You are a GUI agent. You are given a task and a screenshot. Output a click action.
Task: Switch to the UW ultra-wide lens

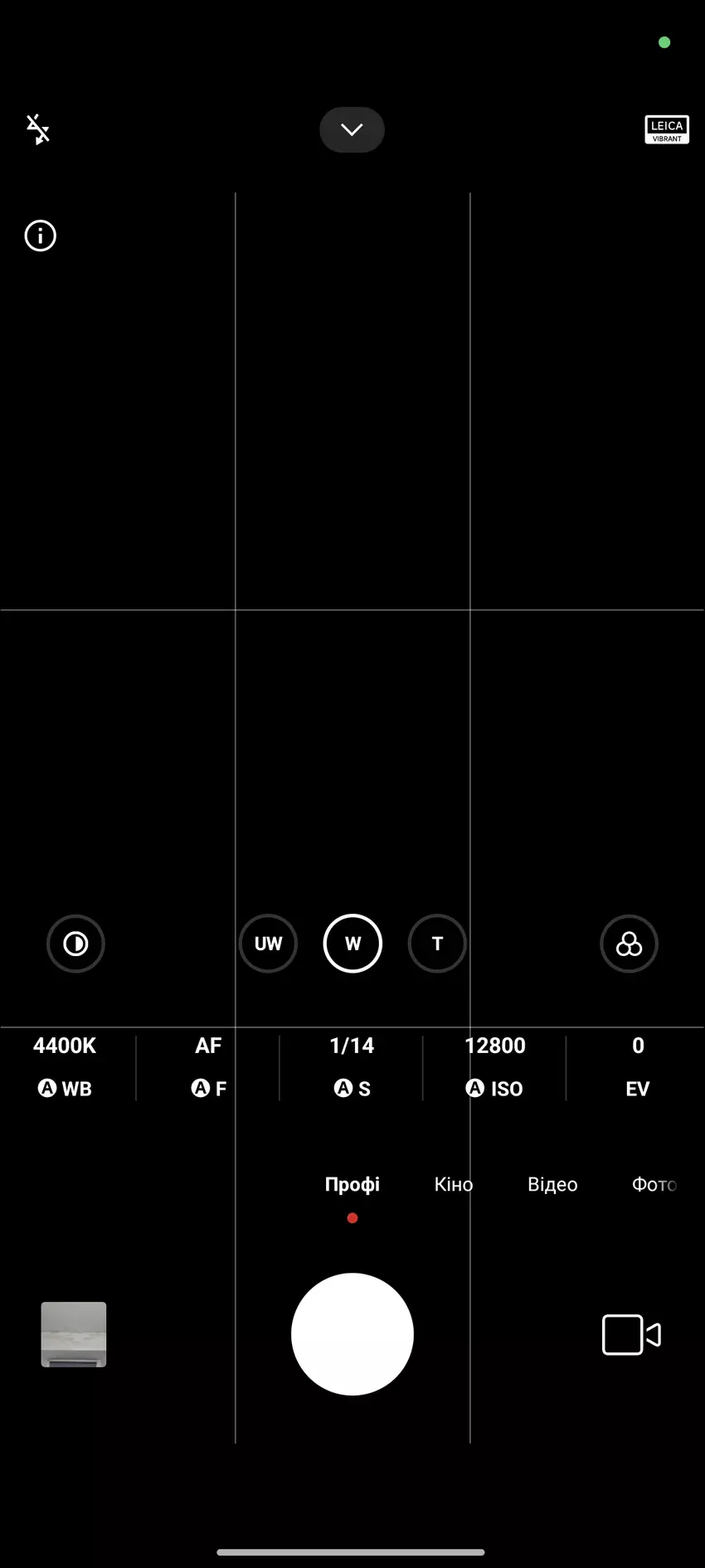tap(268, 944)
